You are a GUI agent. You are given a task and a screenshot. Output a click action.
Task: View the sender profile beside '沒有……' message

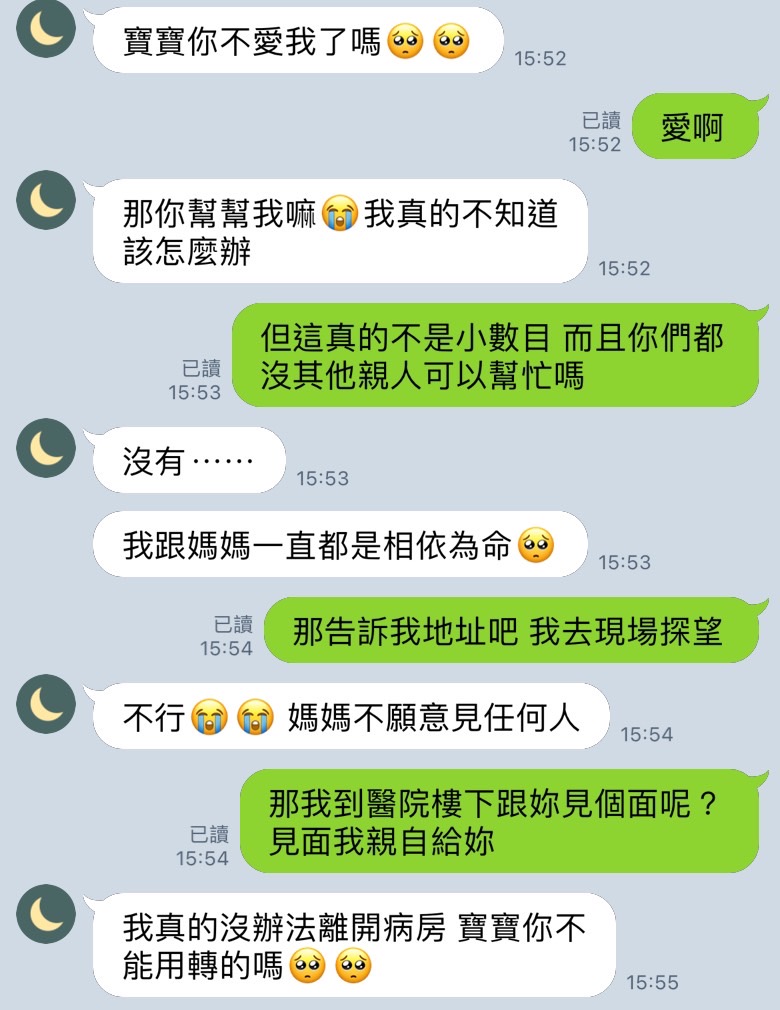coord(46,448)
